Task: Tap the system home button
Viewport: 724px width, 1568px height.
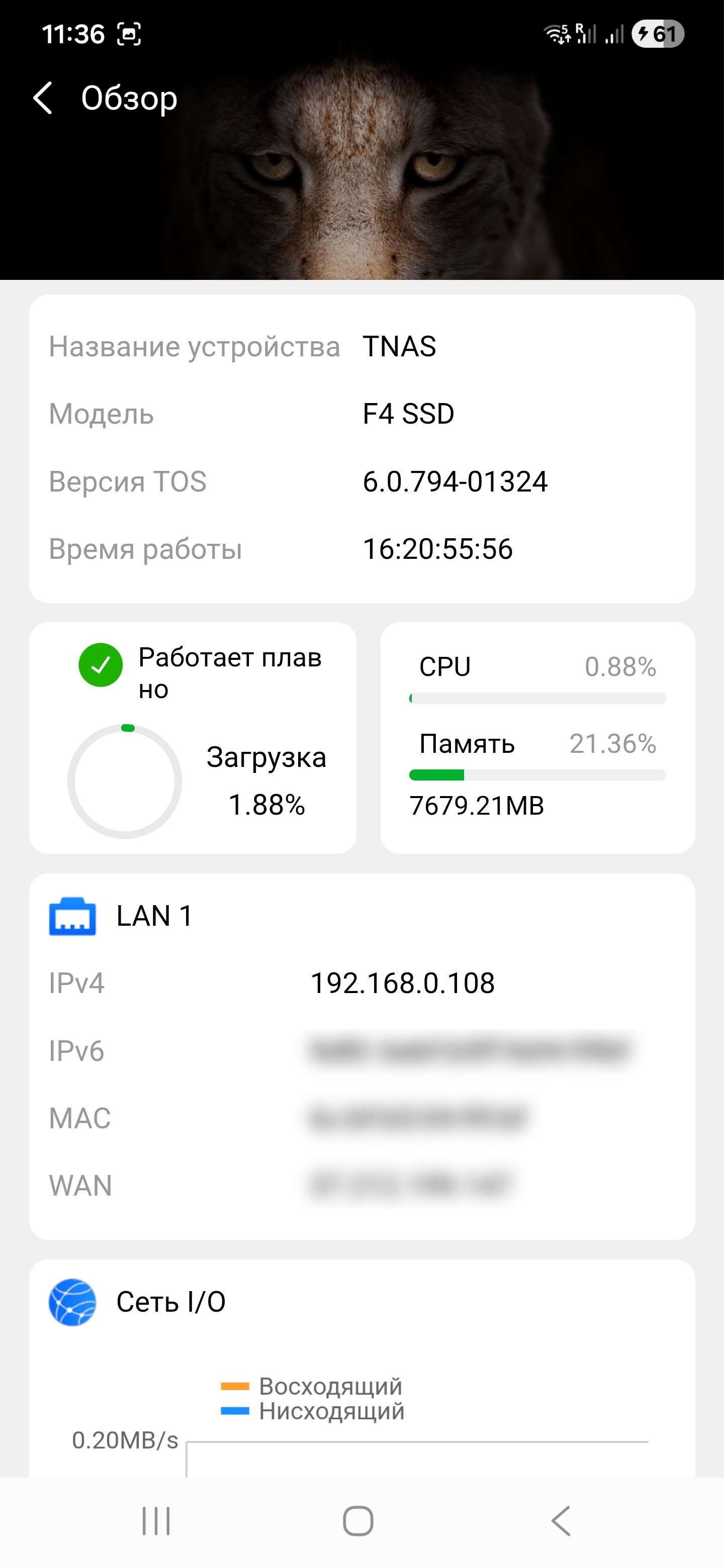Action: coord(358,1521)
